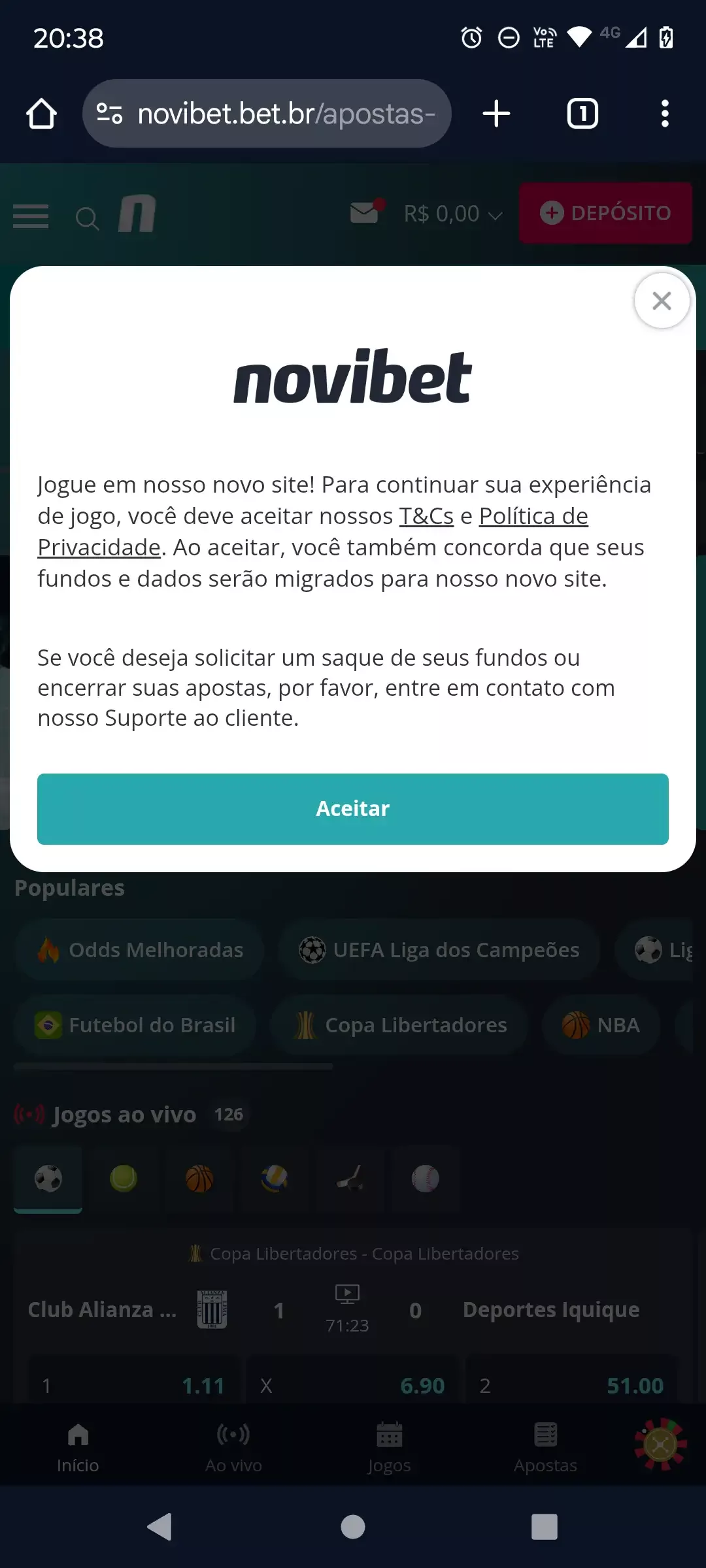Tap the search magnifier icon
The height and width of the screenshot is (1568, 706).
click(x=88, y=216)
